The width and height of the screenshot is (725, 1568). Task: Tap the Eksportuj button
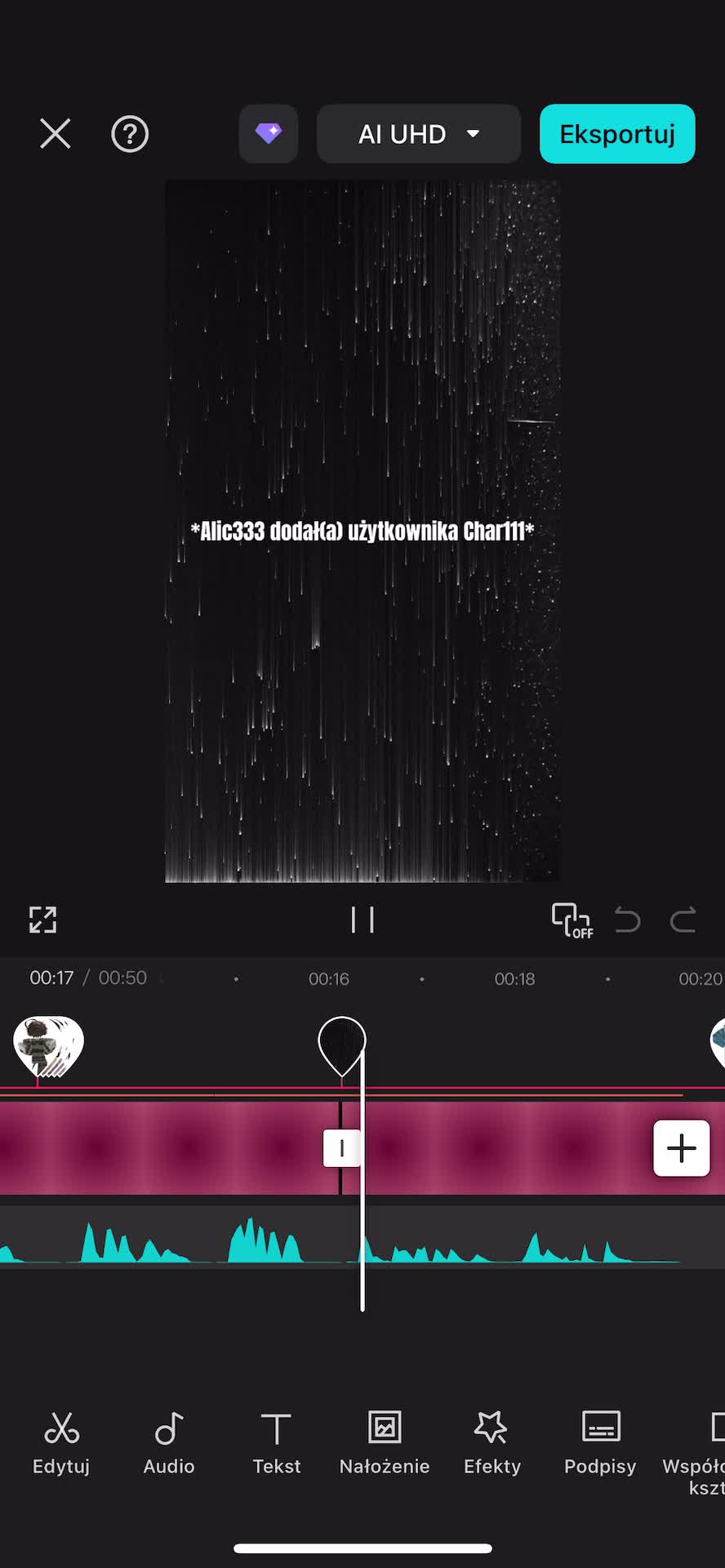617,134
